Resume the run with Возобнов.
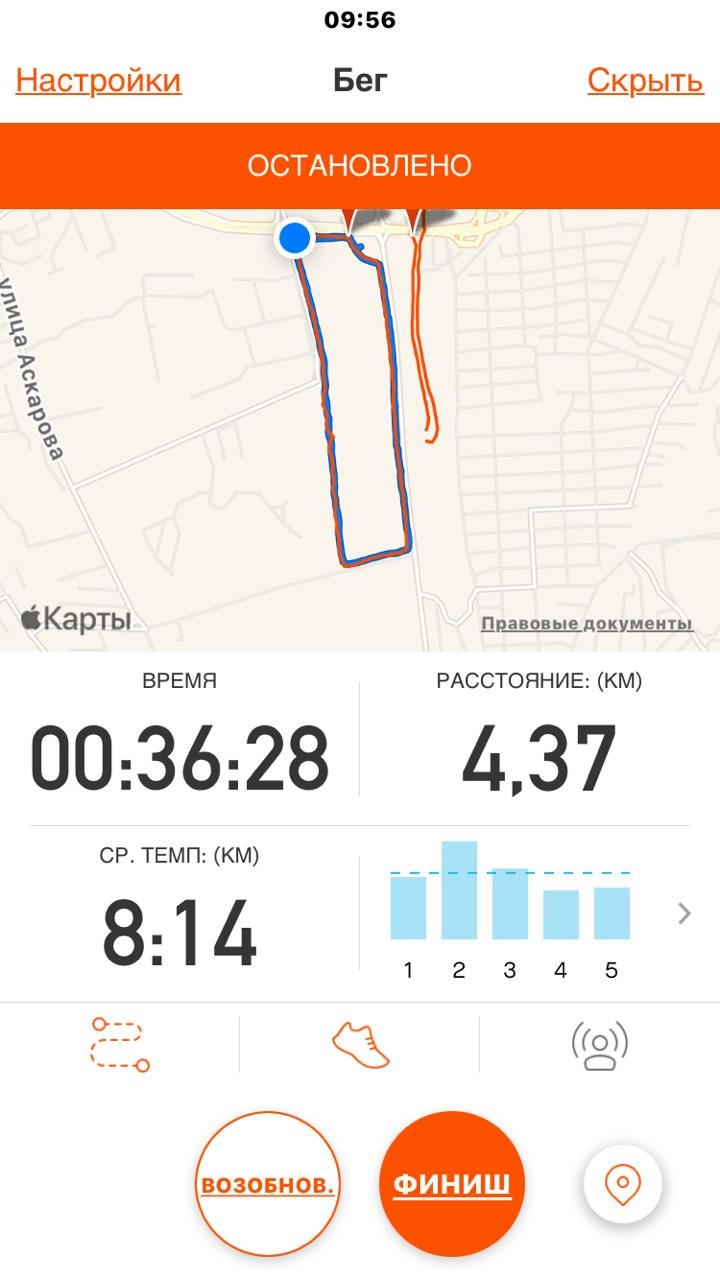 click(x=268, y=1185)
